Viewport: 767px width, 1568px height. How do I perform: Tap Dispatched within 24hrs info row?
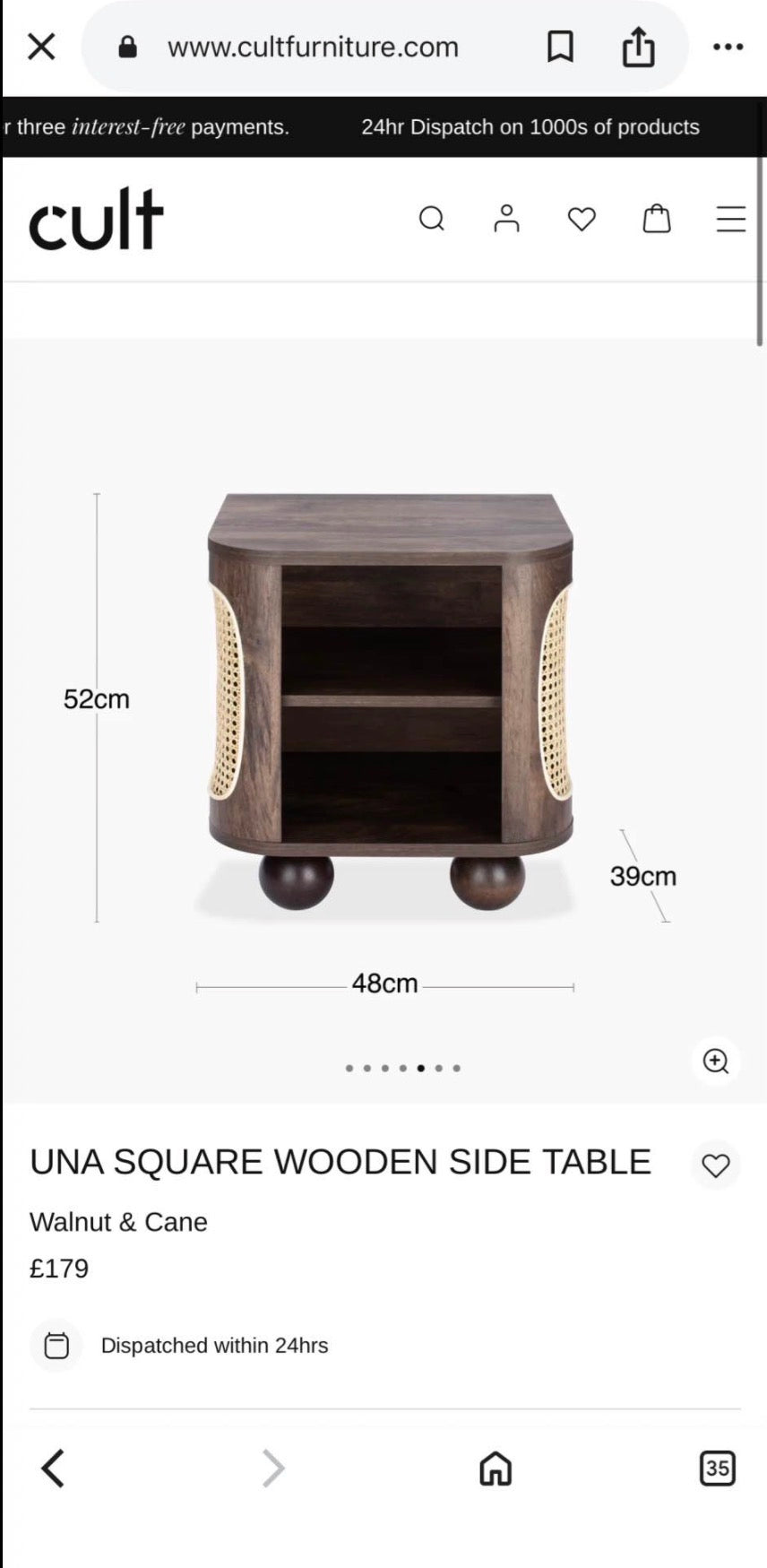click(215, 1345)
